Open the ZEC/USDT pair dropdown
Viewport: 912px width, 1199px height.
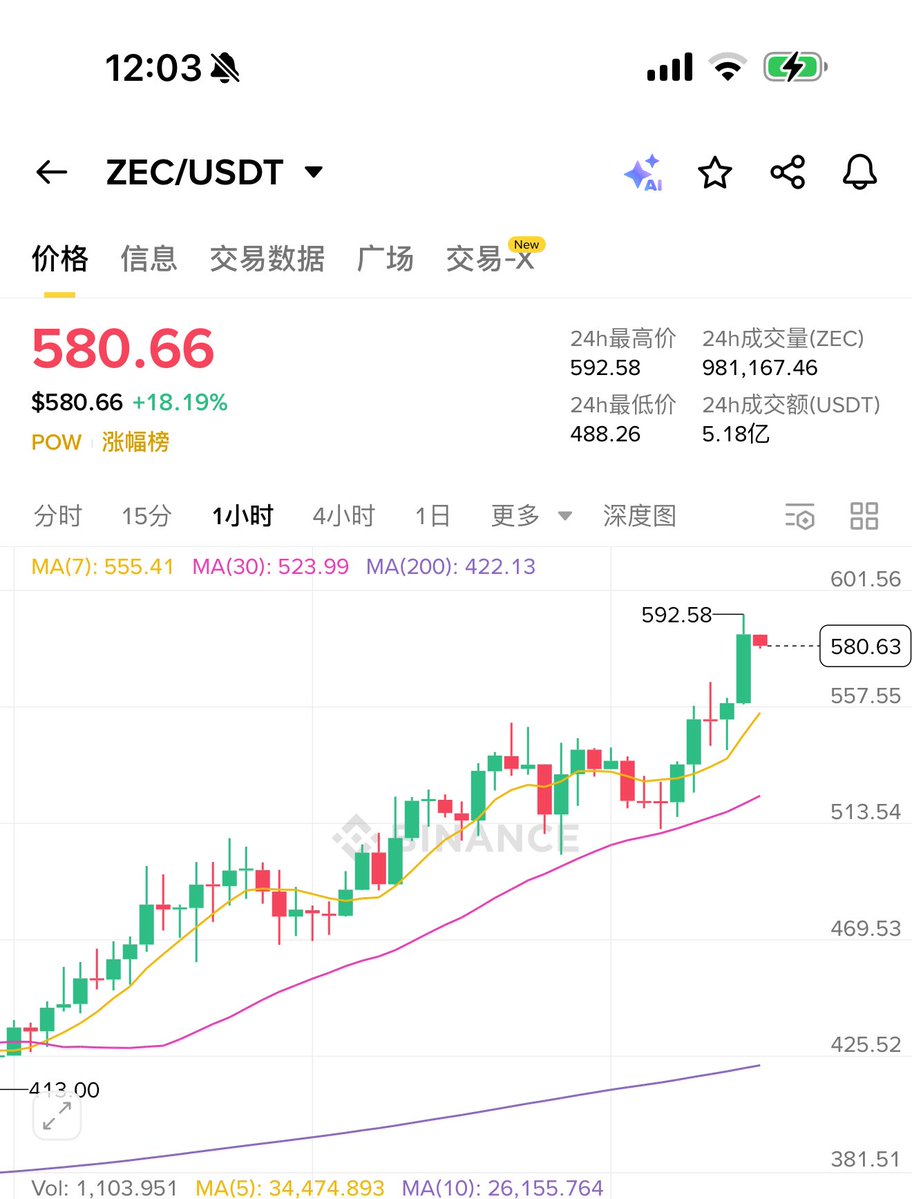pos(313,172)
